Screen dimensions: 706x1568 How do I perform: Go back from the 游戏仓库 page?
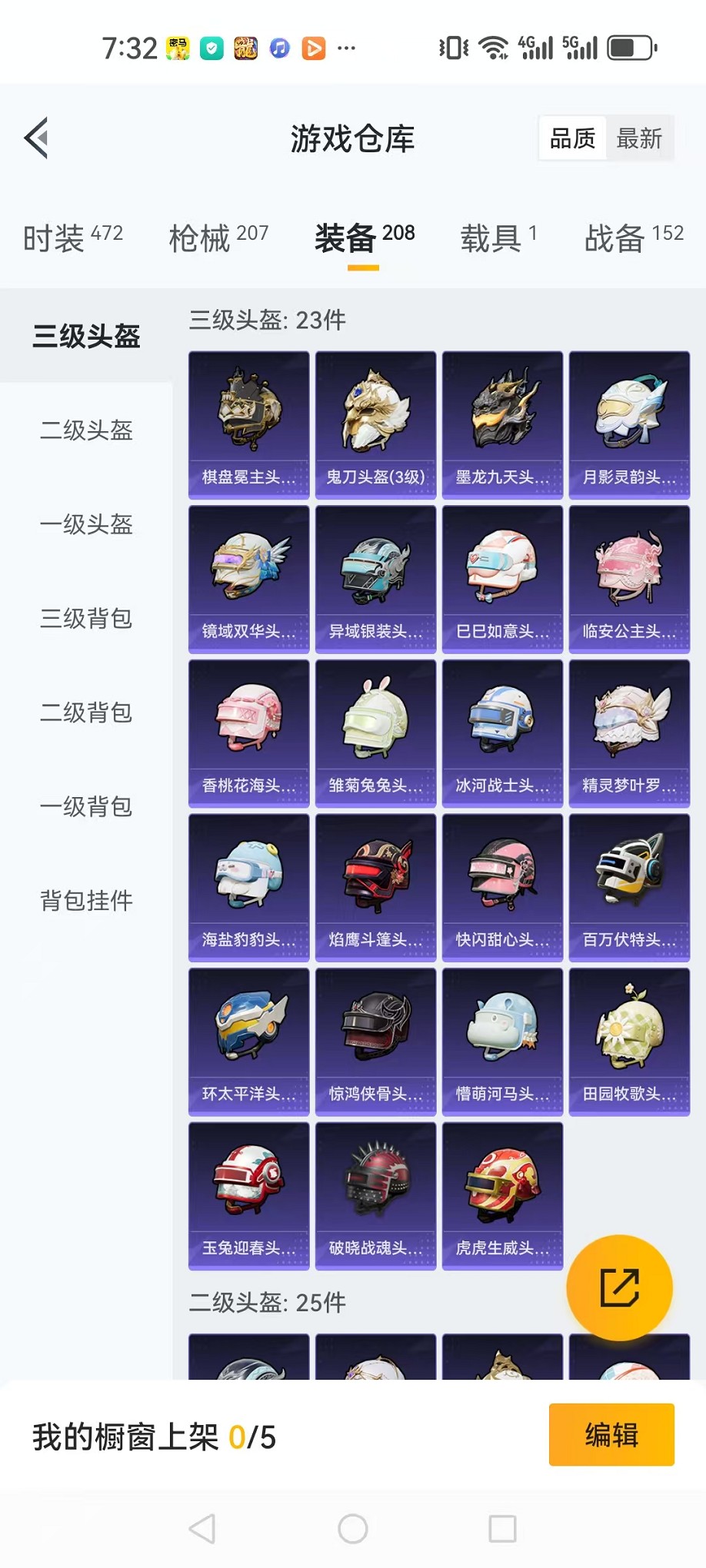[x=37, y=138]
